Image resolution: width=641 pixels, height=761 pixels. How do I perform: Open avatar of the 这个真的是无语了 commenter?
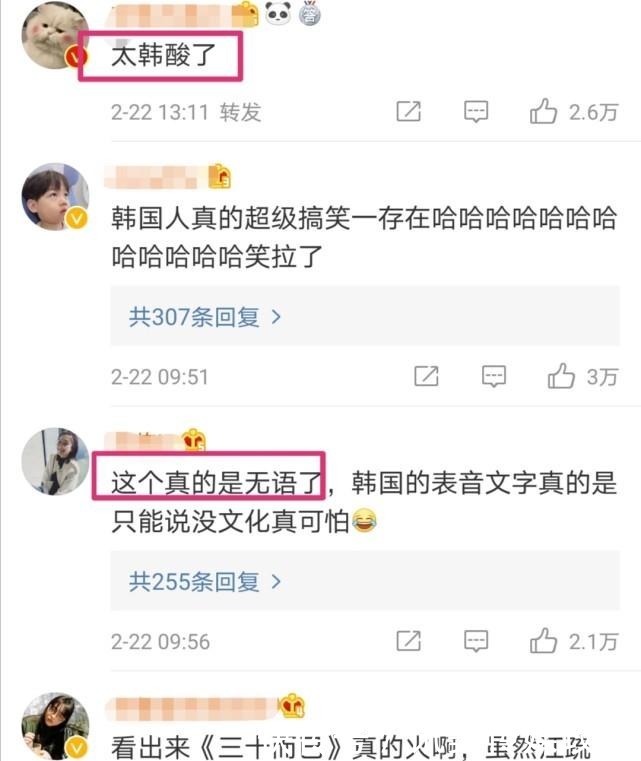pos(55,461)
